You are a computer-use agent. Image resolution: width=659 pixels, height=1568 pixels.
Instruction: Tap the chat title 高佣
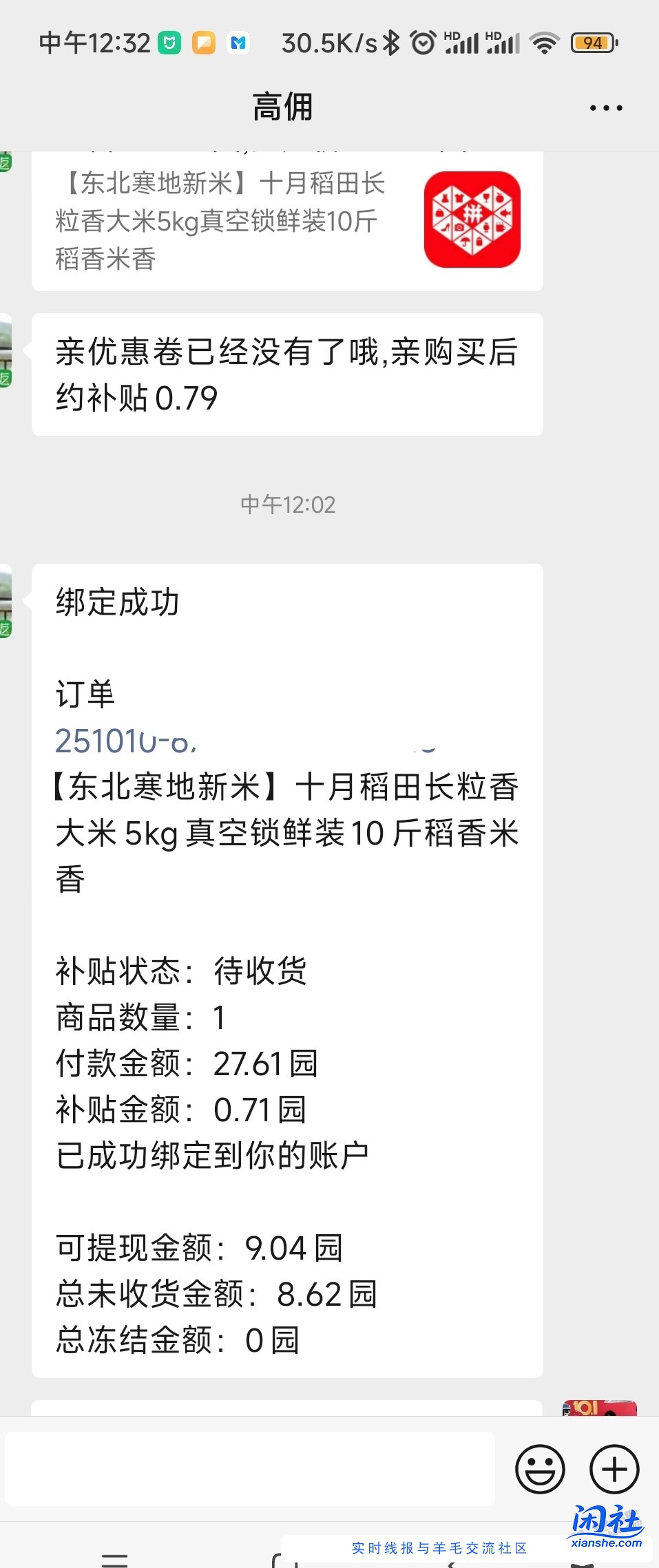pyautogui.click(x=282, y=107)
